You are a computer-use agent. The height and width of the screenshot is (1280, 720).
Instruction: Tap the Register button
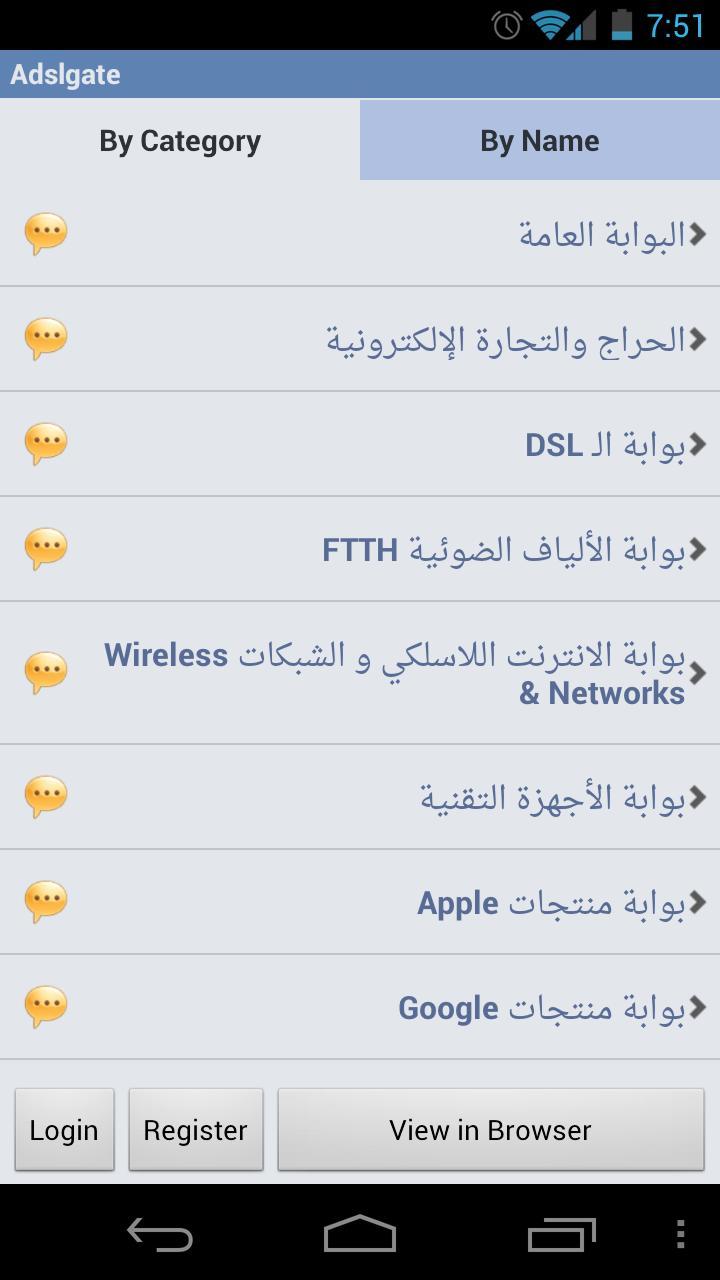coord(196,1129)
